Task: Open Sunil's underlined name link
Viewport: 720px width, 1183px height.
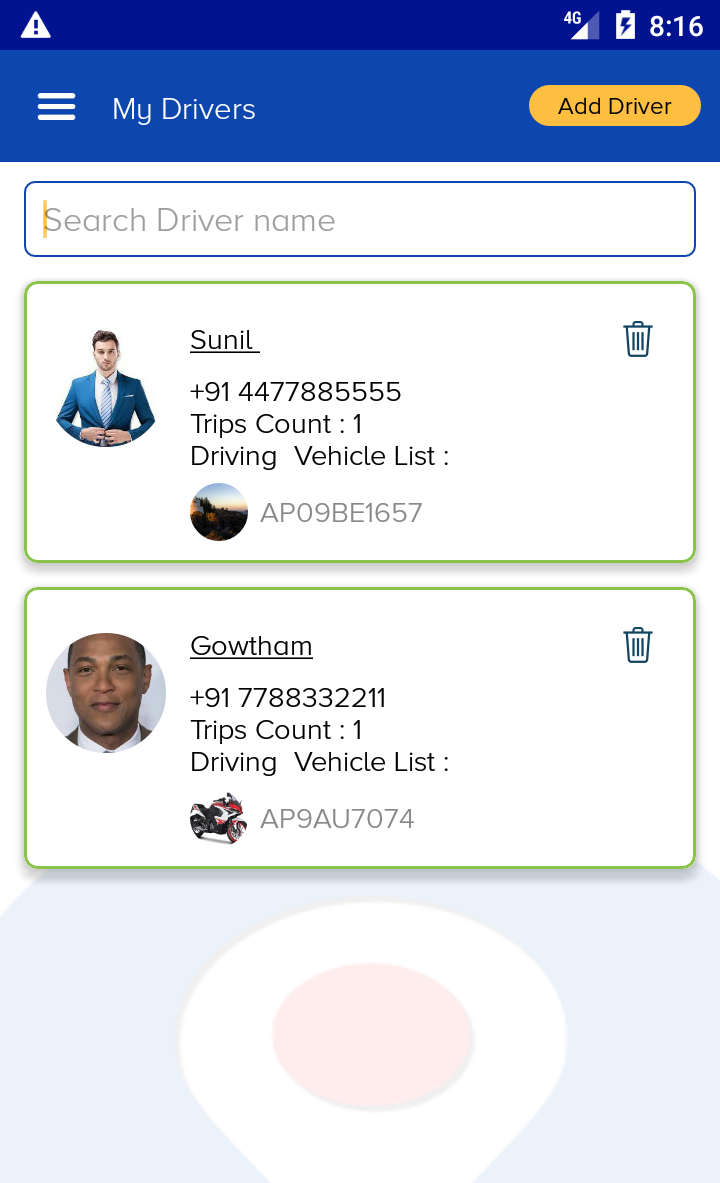Action: pos(224,340)
